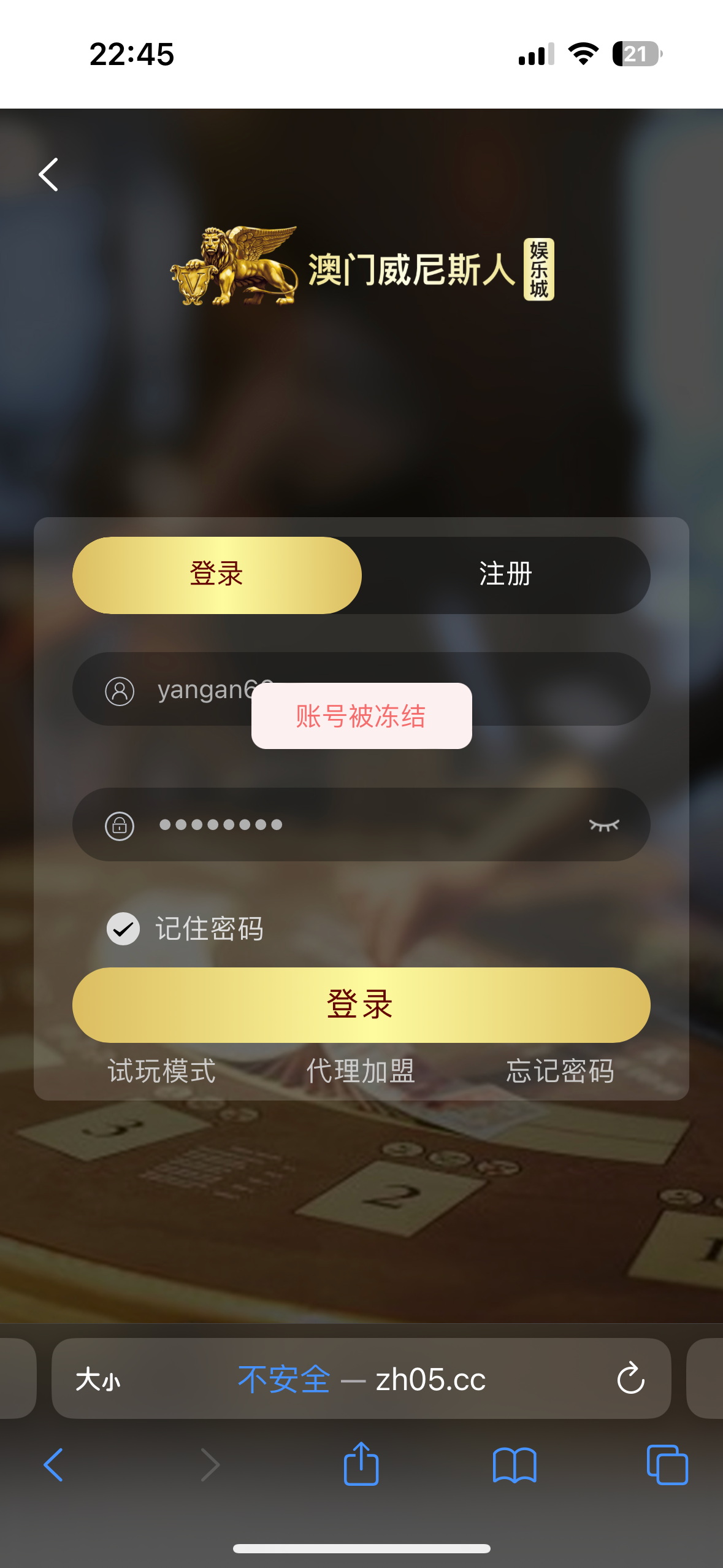Open the 大小 page settings menu
The height and width of the screenshot is (1568, 723).
pyautogui.click(x=98, y=1380)
